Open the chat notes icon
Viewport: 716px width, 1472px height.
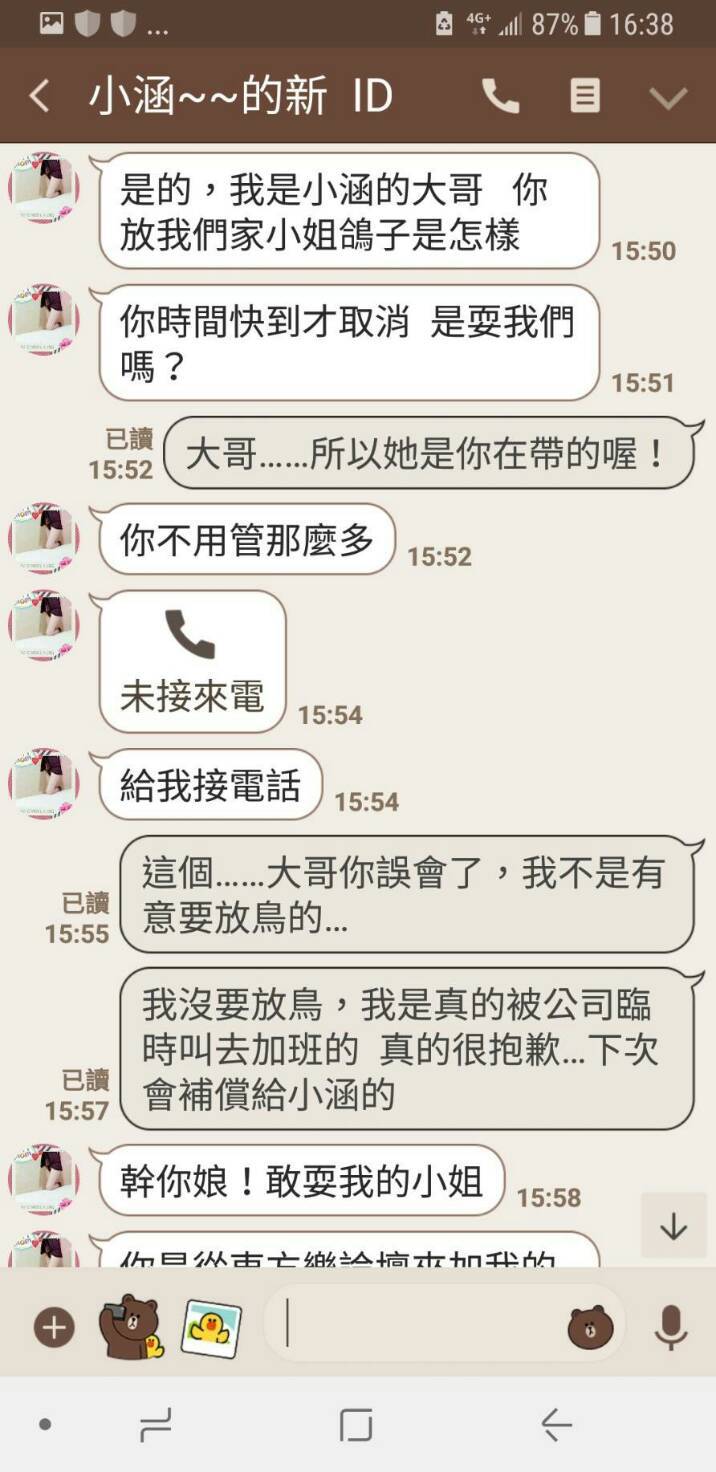585,97
